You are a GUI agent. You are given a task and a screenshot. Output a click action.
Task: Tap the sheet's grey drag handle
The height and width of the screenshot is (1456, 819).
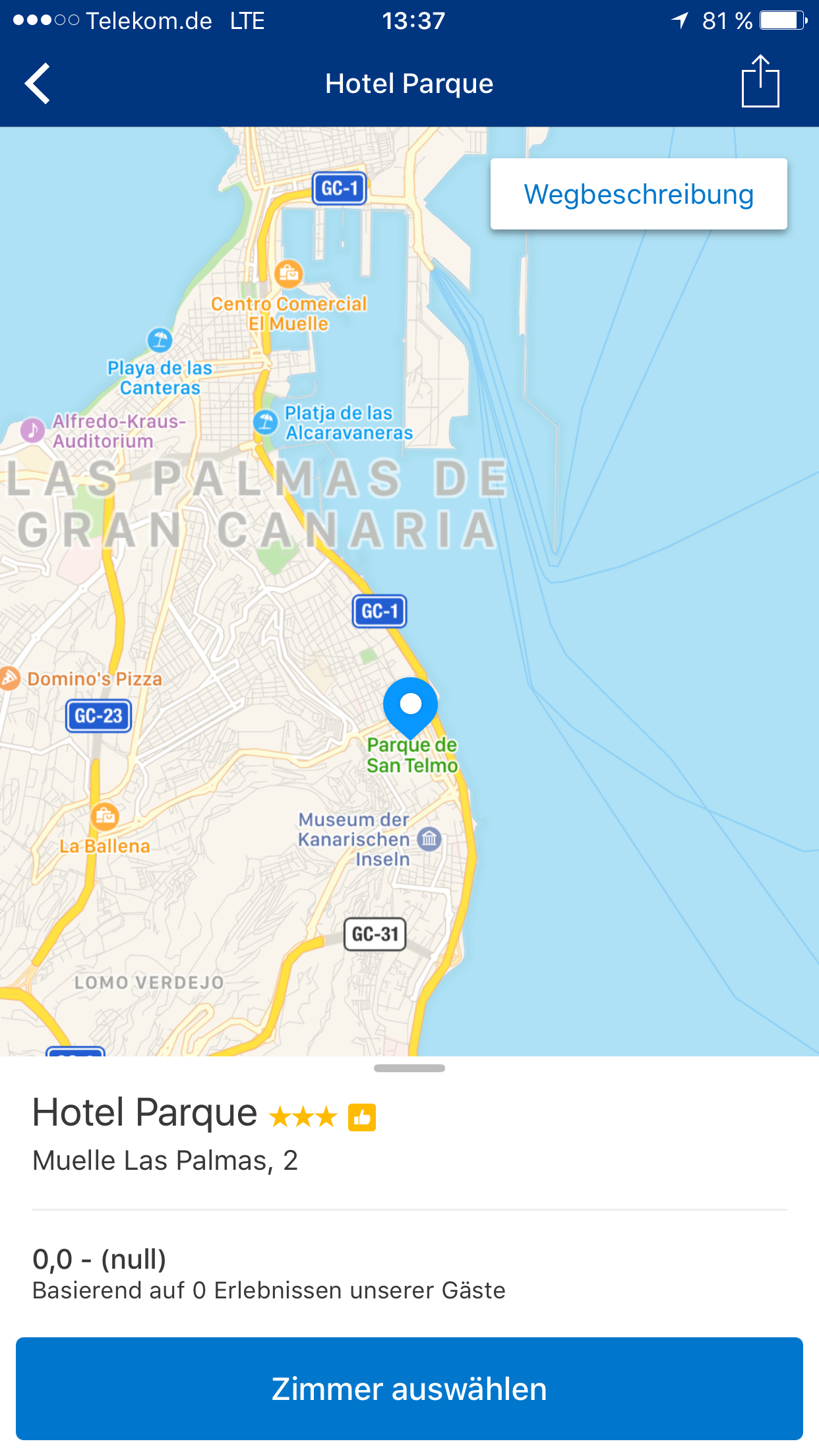(x=409, y=1068)
